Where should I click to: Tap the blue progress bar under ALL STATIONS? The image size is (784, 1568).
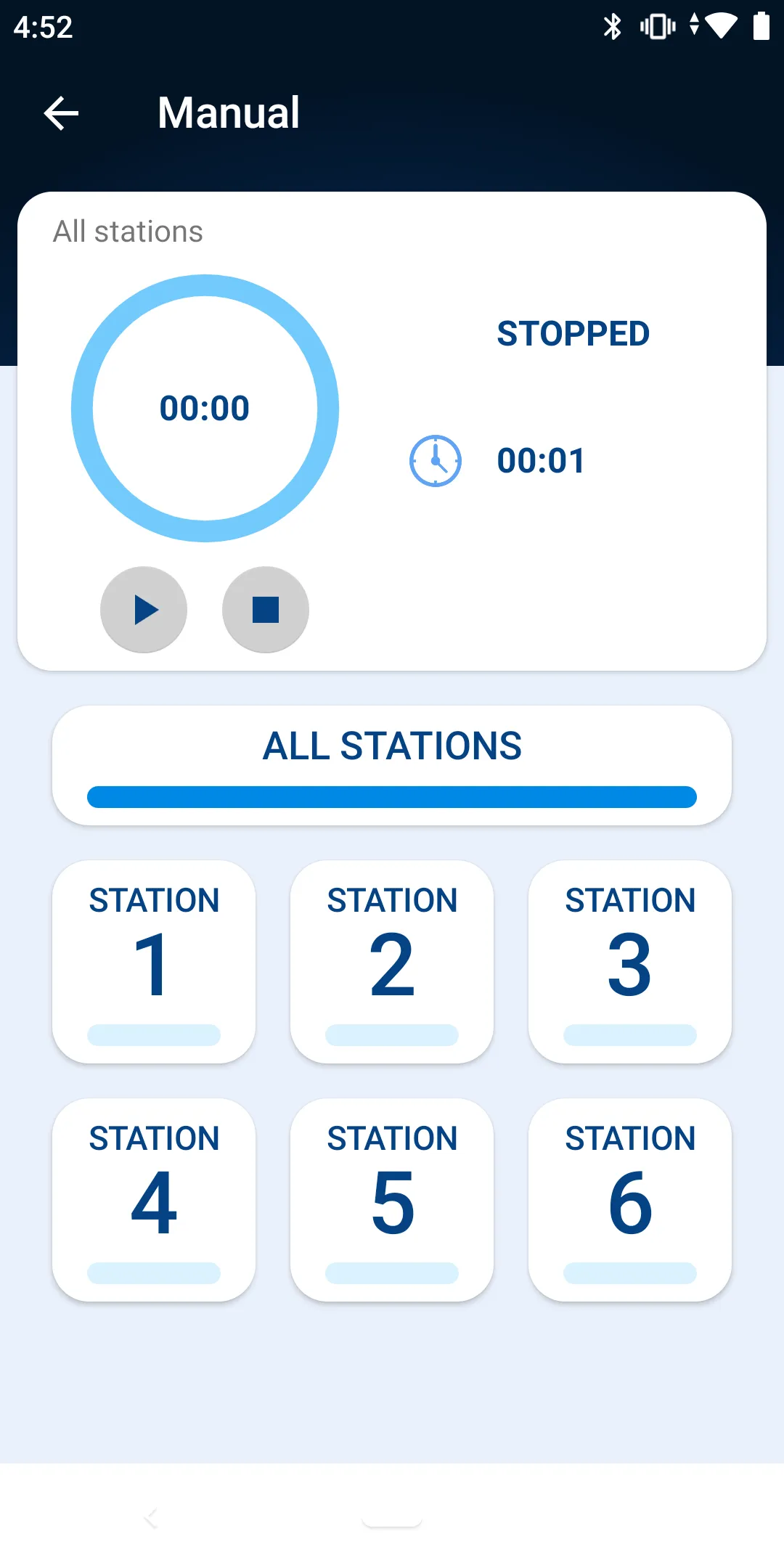(391, 796)
